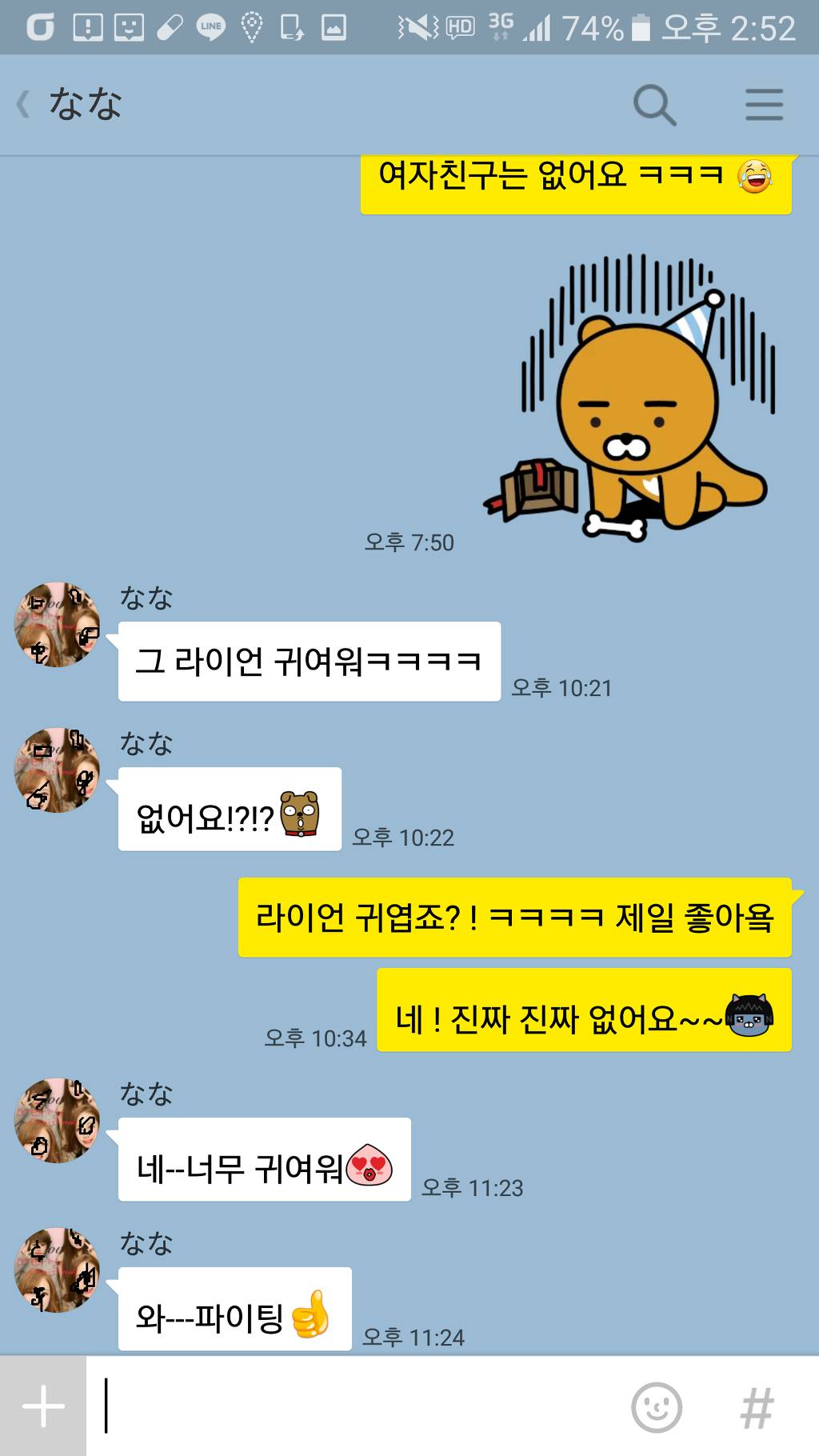The width and height of the screenshot is (819, 1456).
Task: Tap the vibrate mode icon in the status bar
Action: (x=415, y=25)
